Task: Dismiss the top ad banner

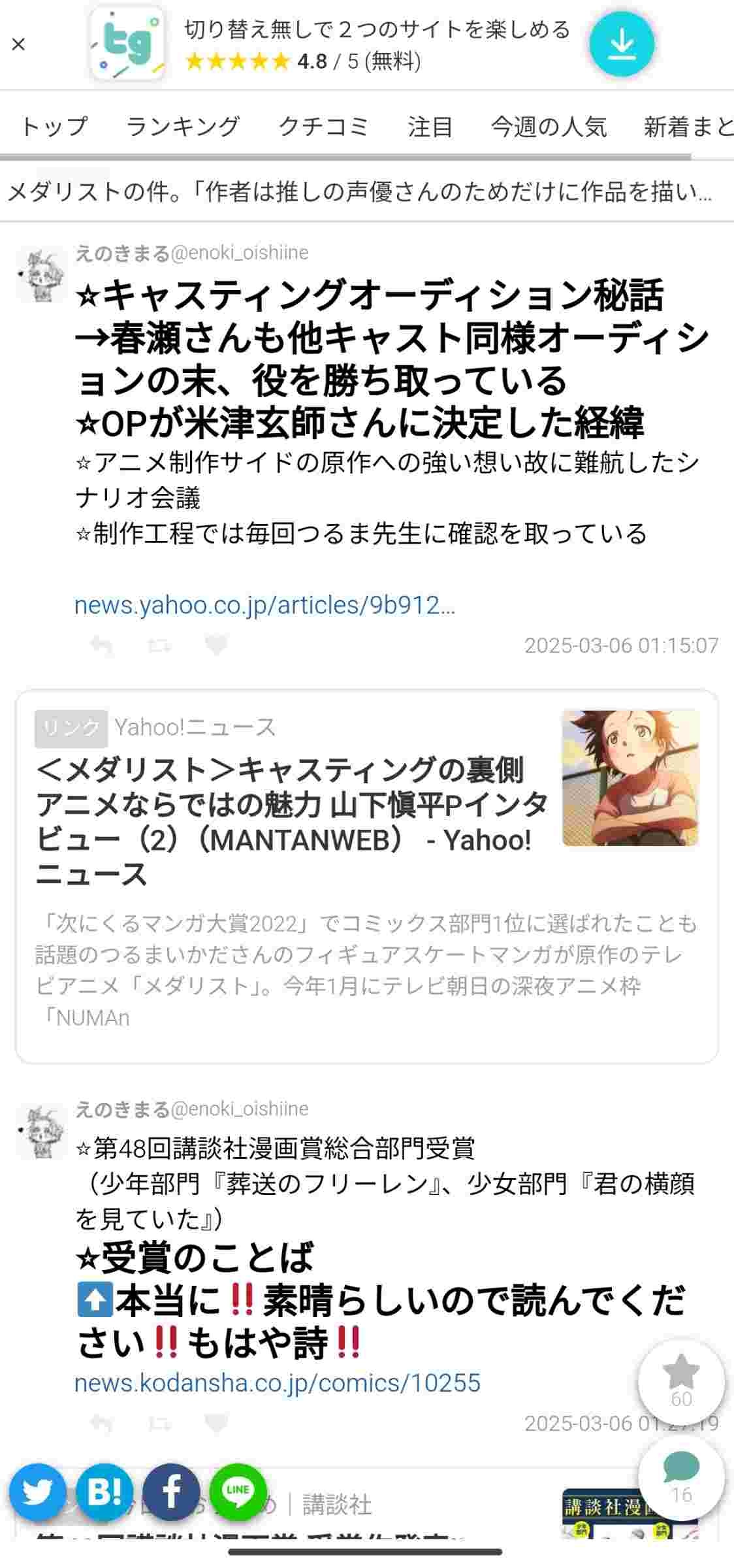Action: [18, 44]
